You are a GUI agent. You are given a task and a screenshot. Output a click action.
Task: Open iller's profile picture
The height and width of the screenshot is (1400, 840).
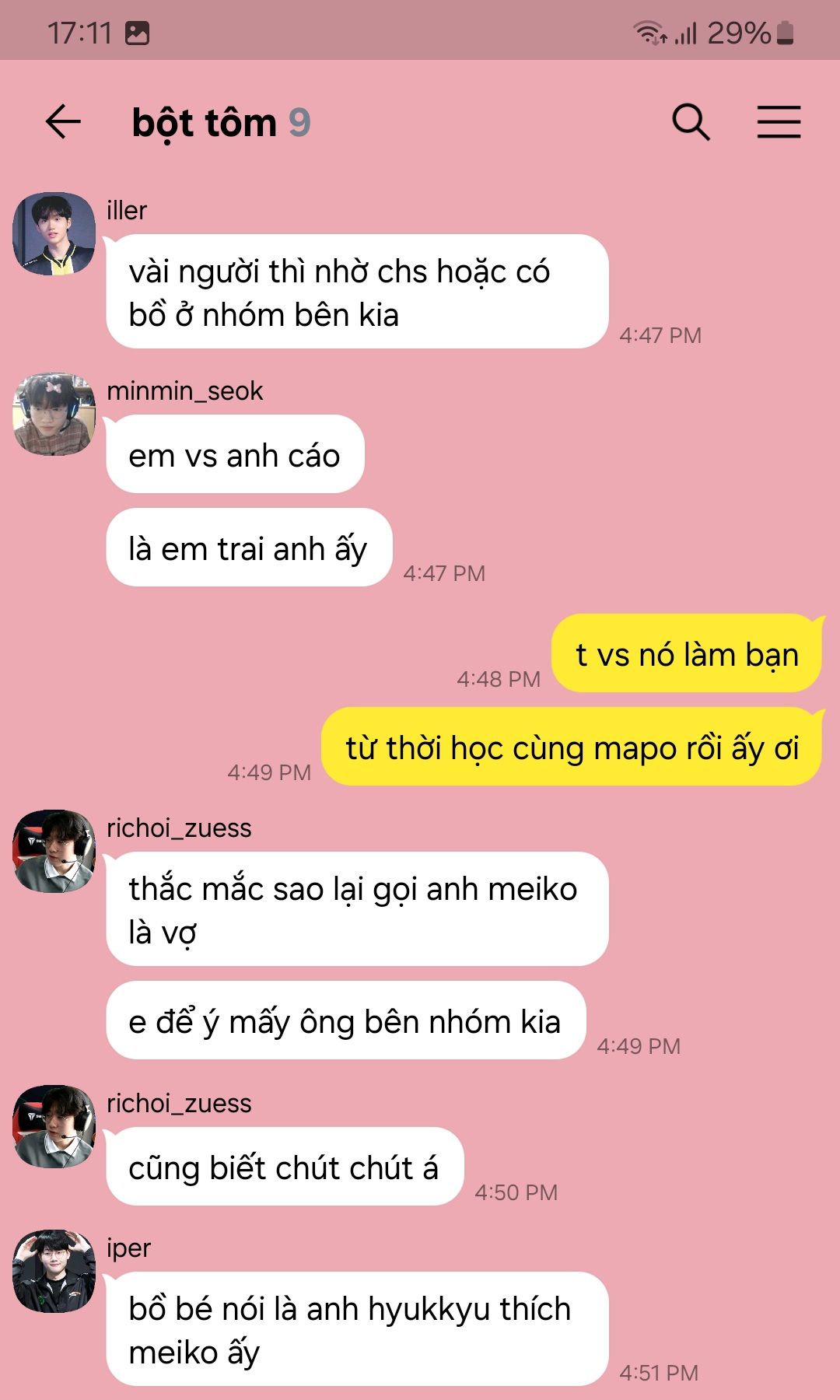54,233
